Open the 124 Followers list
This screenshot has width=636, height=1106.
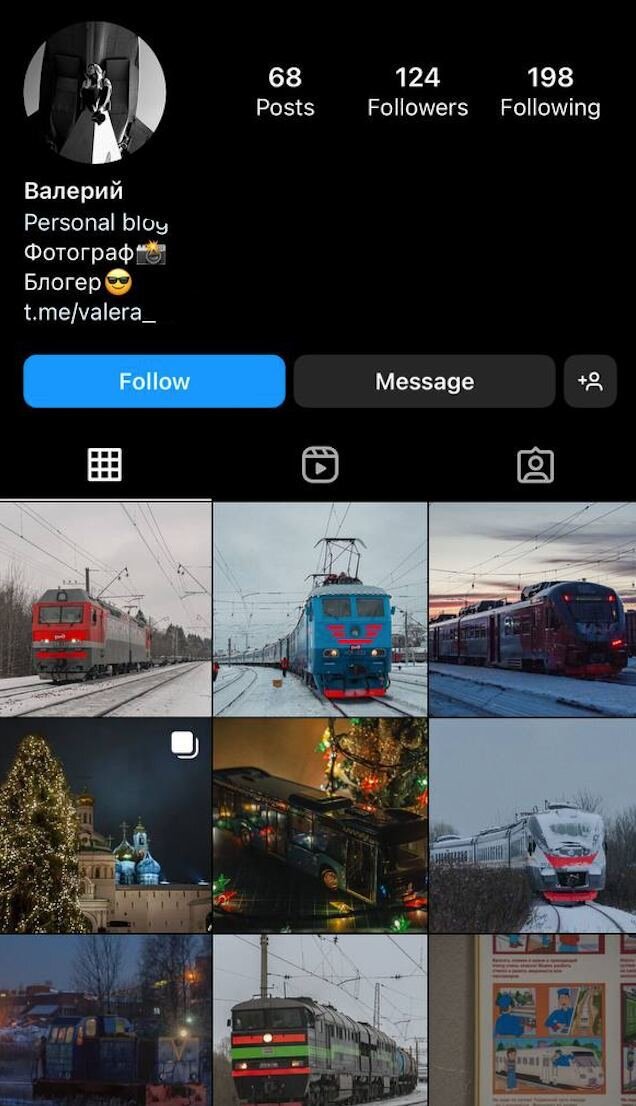point(417,92)
